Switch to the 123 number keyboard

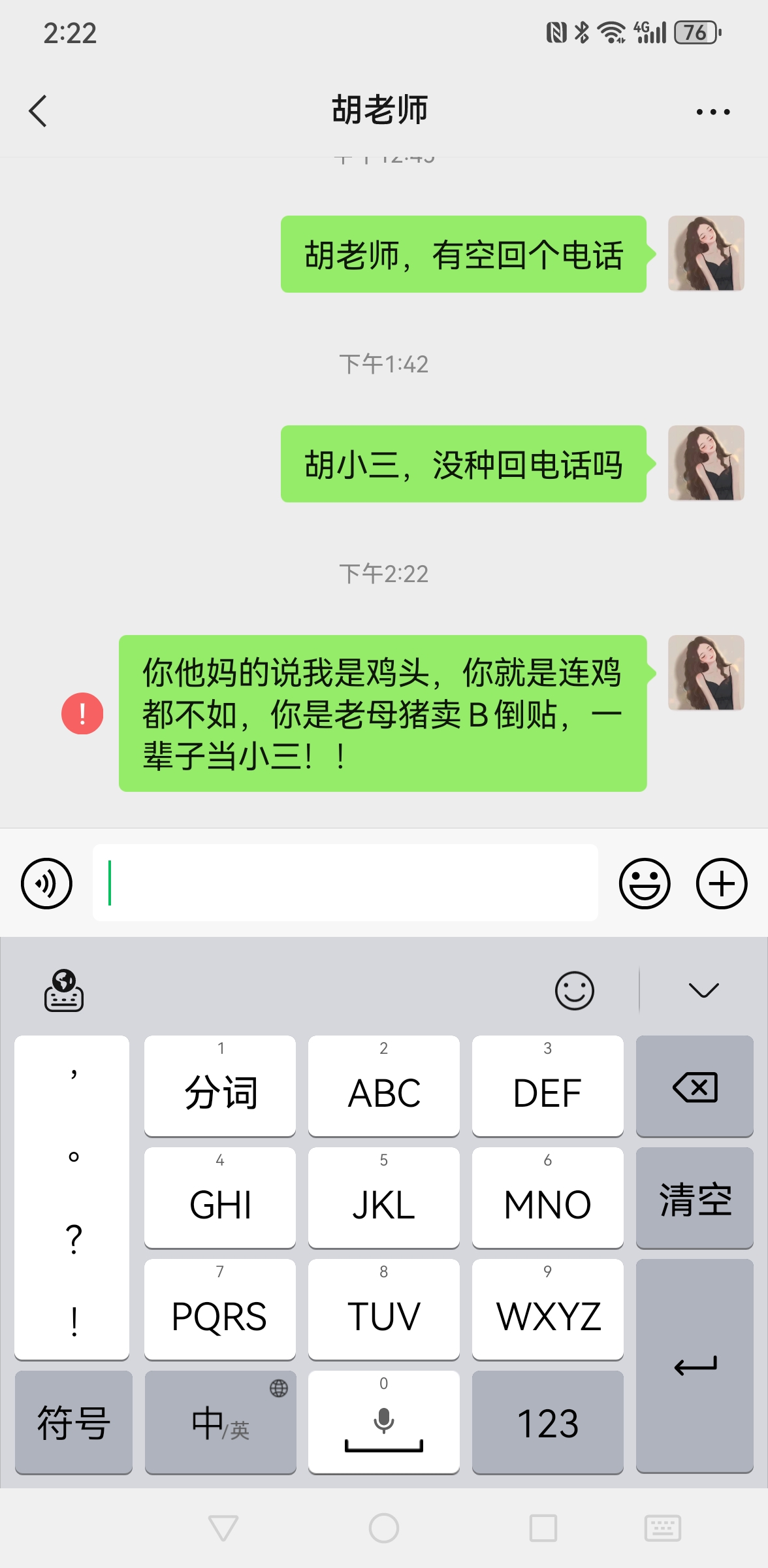coord(547,1422)
